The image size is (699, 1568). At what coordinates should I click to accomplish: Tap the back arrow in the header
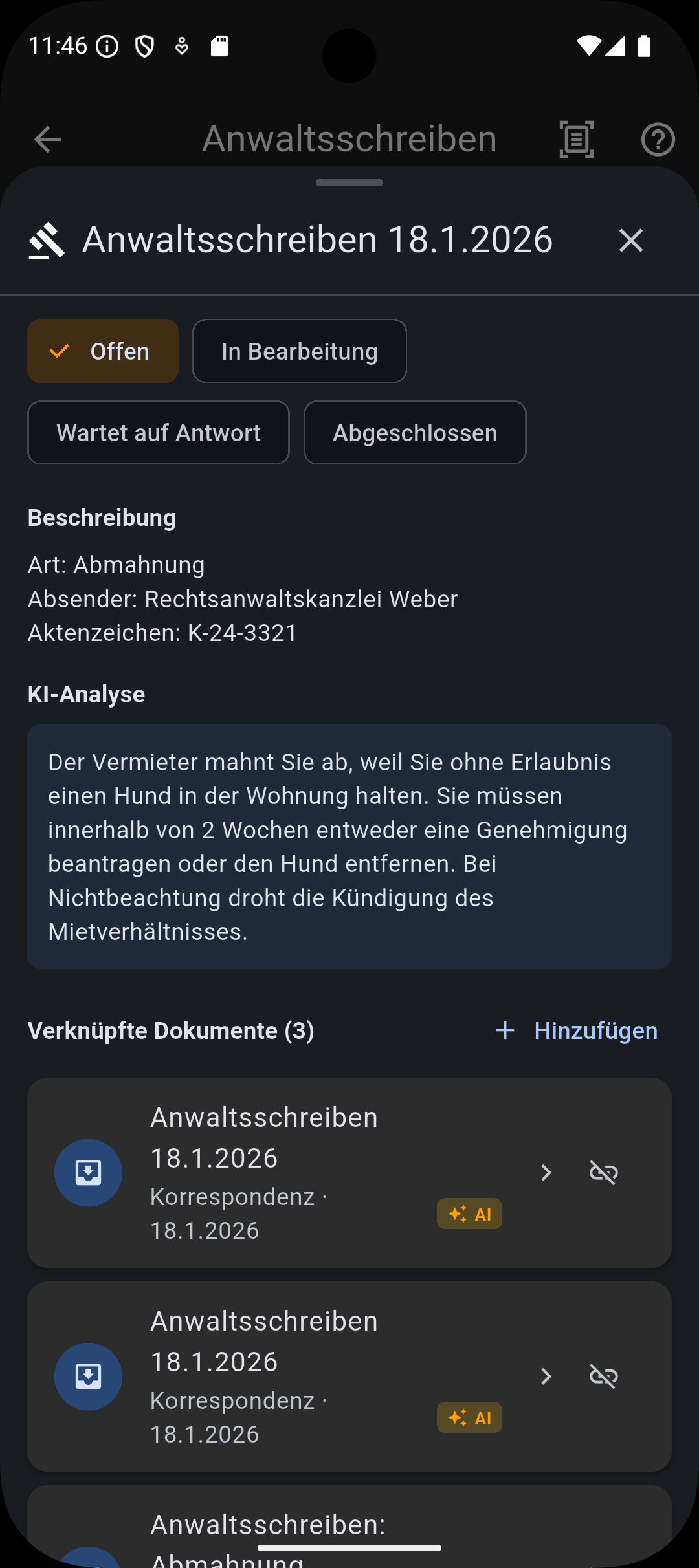click(x=46, y=138)
